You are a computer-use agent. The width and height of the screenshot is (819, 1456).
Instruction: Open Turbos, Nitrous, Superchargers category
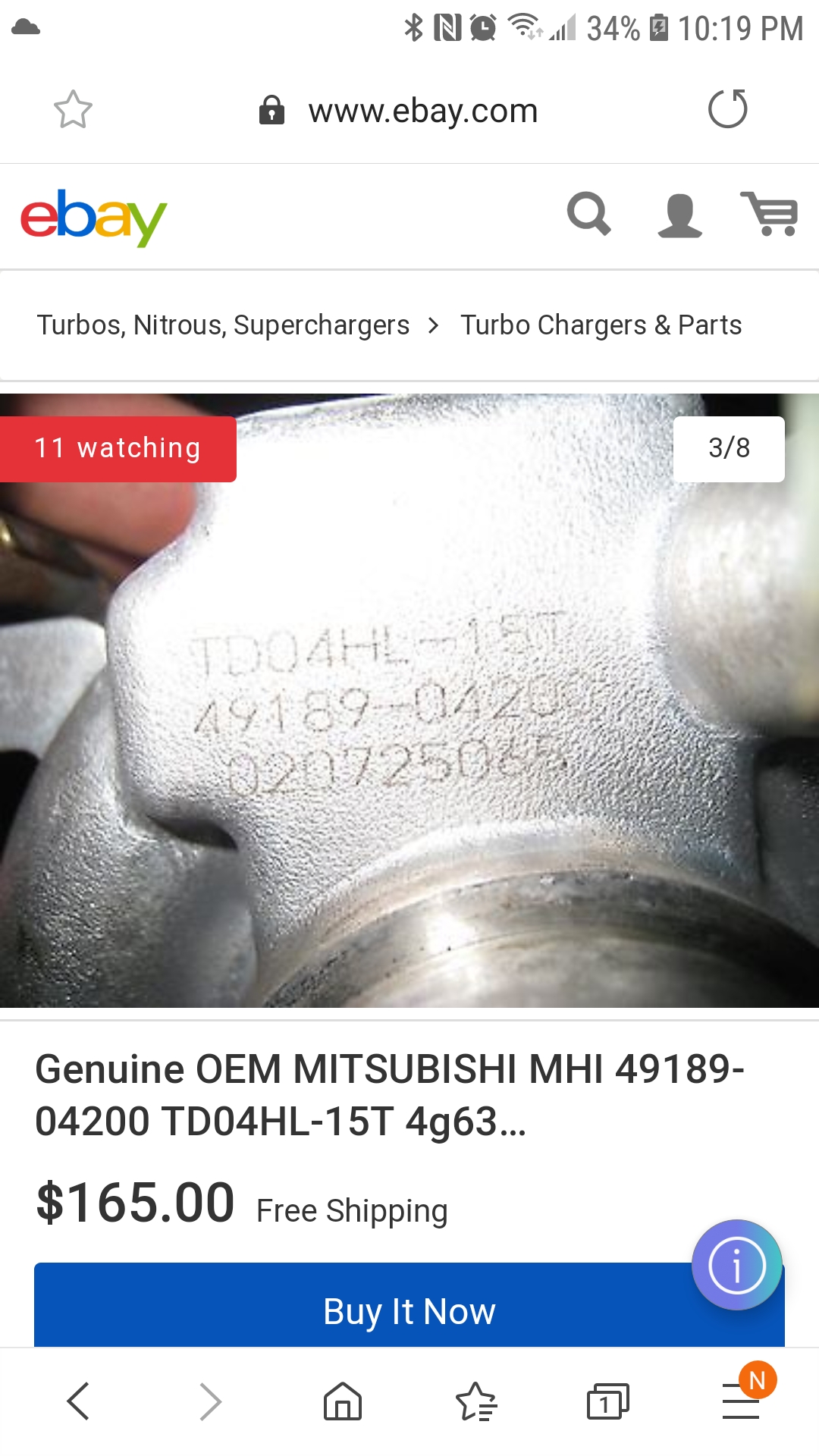tap(224, 325)
